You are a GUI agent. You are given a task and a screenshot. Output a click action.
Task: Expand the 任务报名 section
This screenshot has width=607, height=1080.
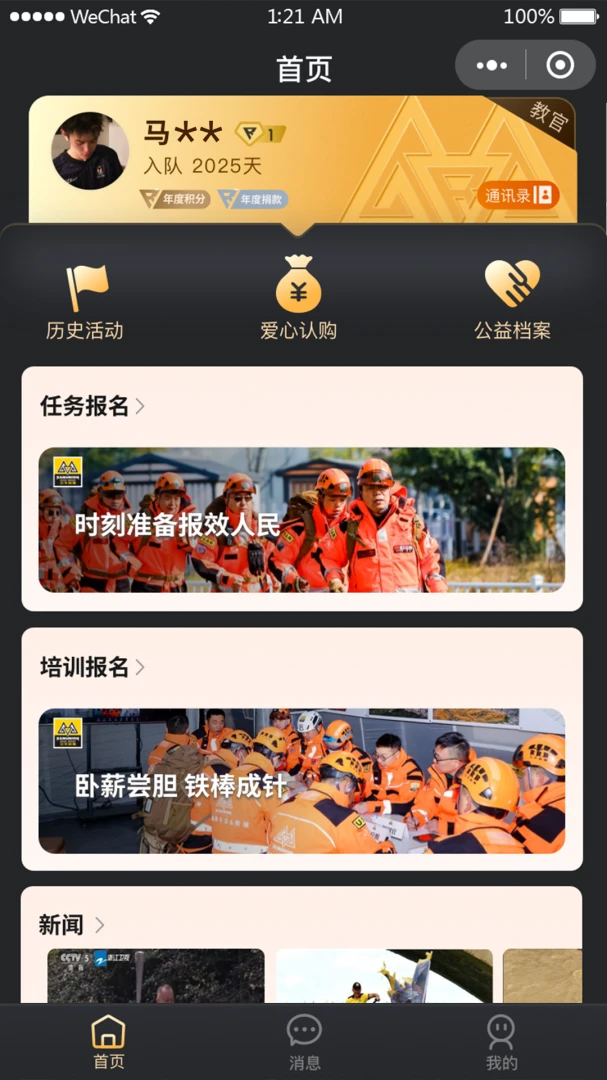tap(92, 406)
